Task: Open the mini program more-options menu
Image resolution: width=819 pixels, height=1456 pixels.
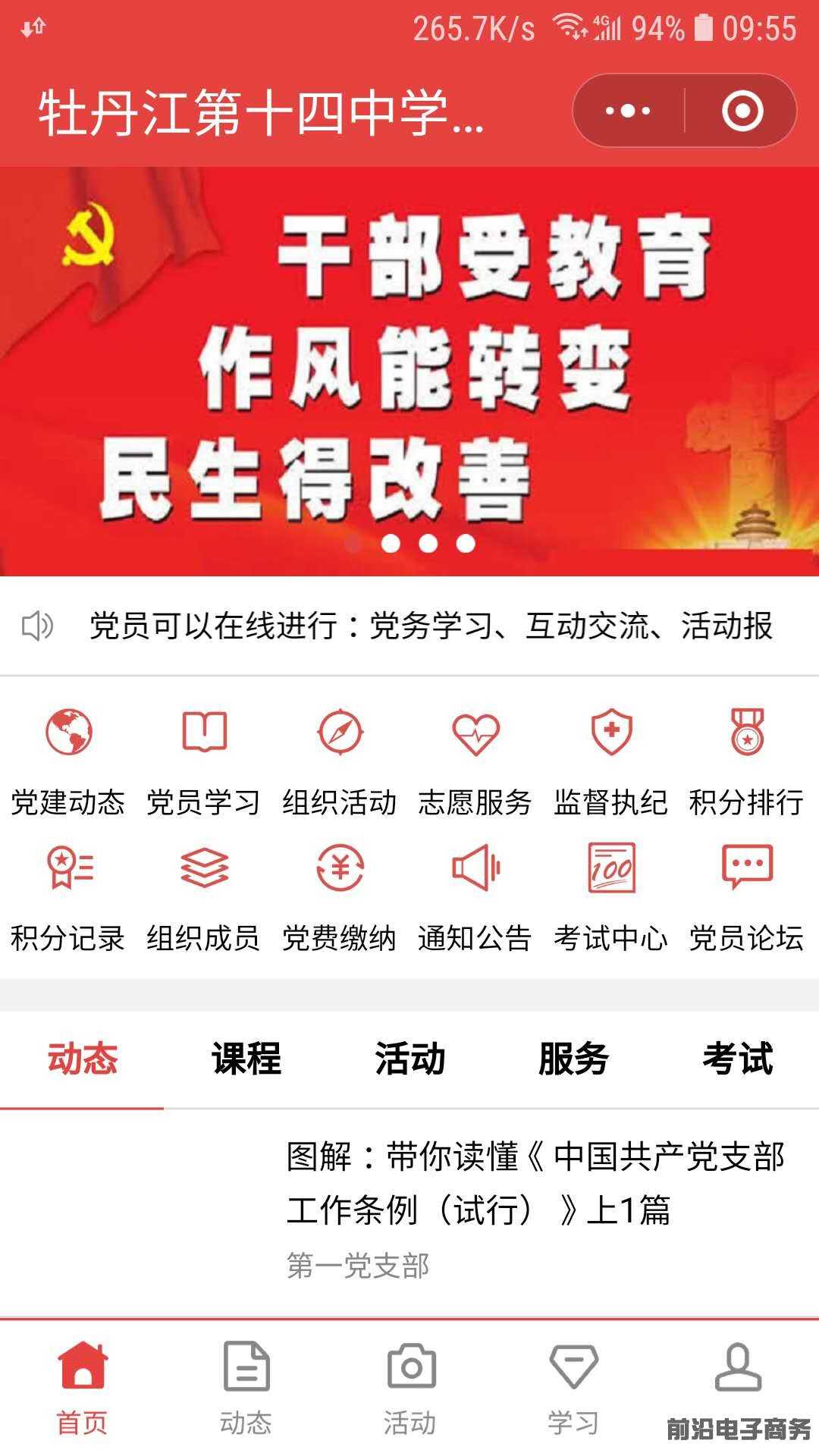Action: click(x=628, y=111)
